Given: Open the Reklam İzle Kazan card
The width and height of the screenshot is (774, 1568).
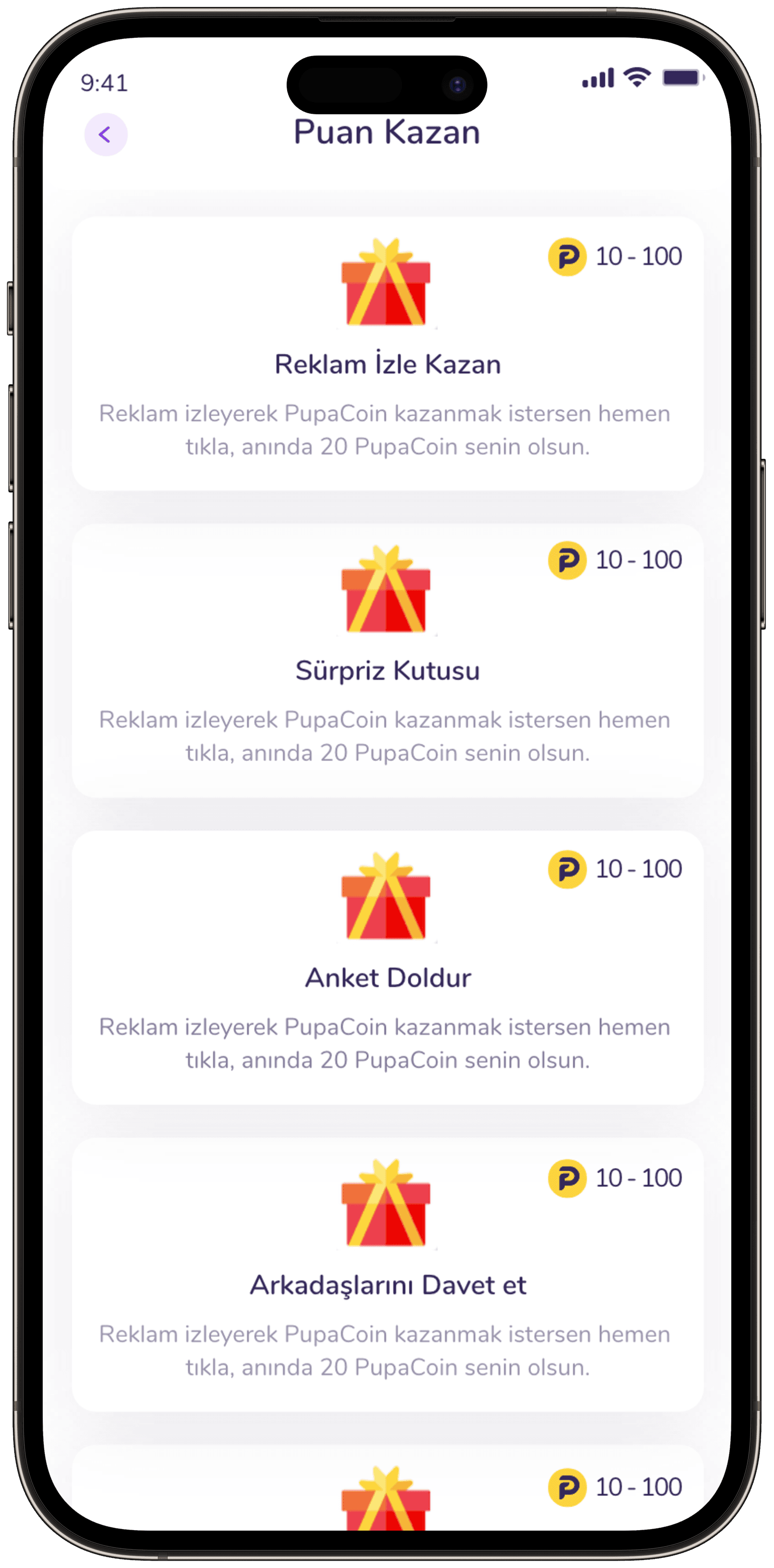Looking at the screenshot, I should pos(388,354).
